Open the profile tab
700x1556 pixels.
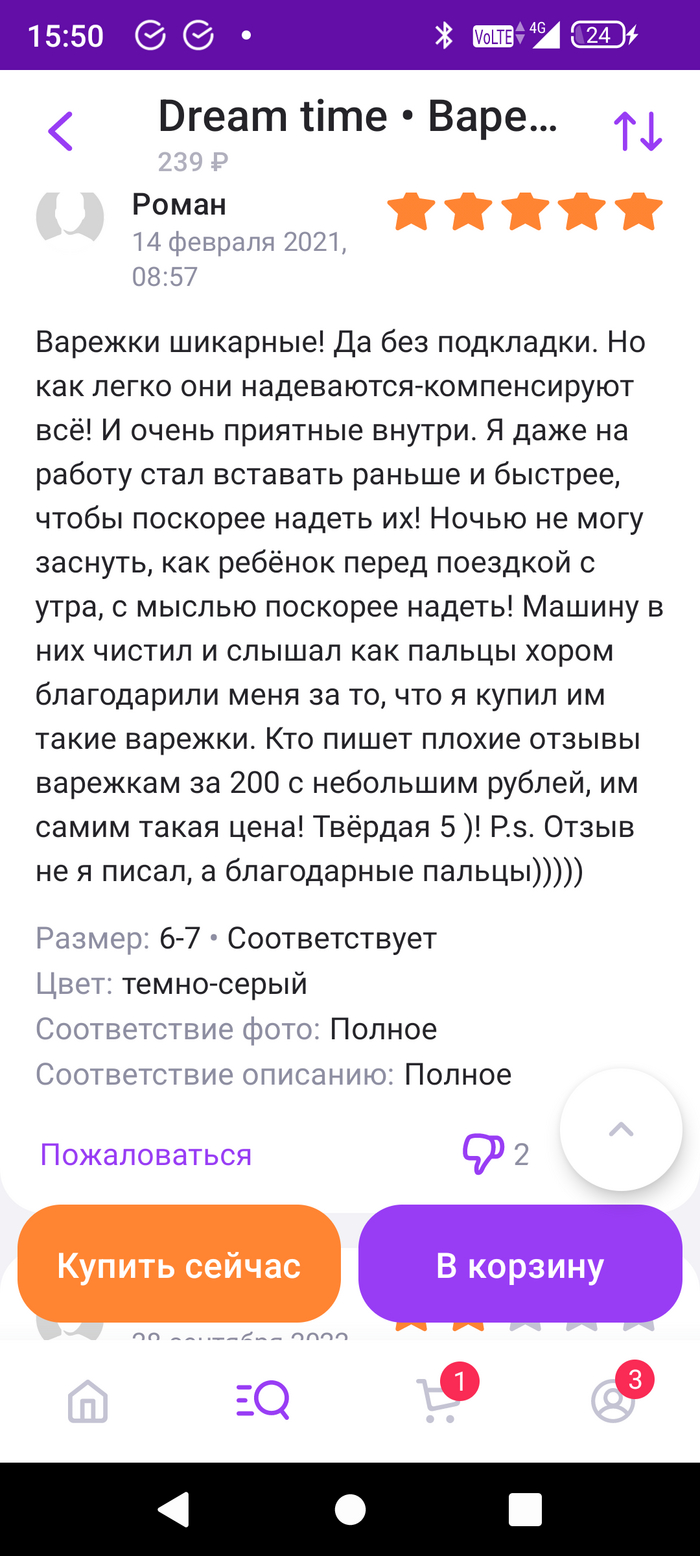[x=613, y=1400]
